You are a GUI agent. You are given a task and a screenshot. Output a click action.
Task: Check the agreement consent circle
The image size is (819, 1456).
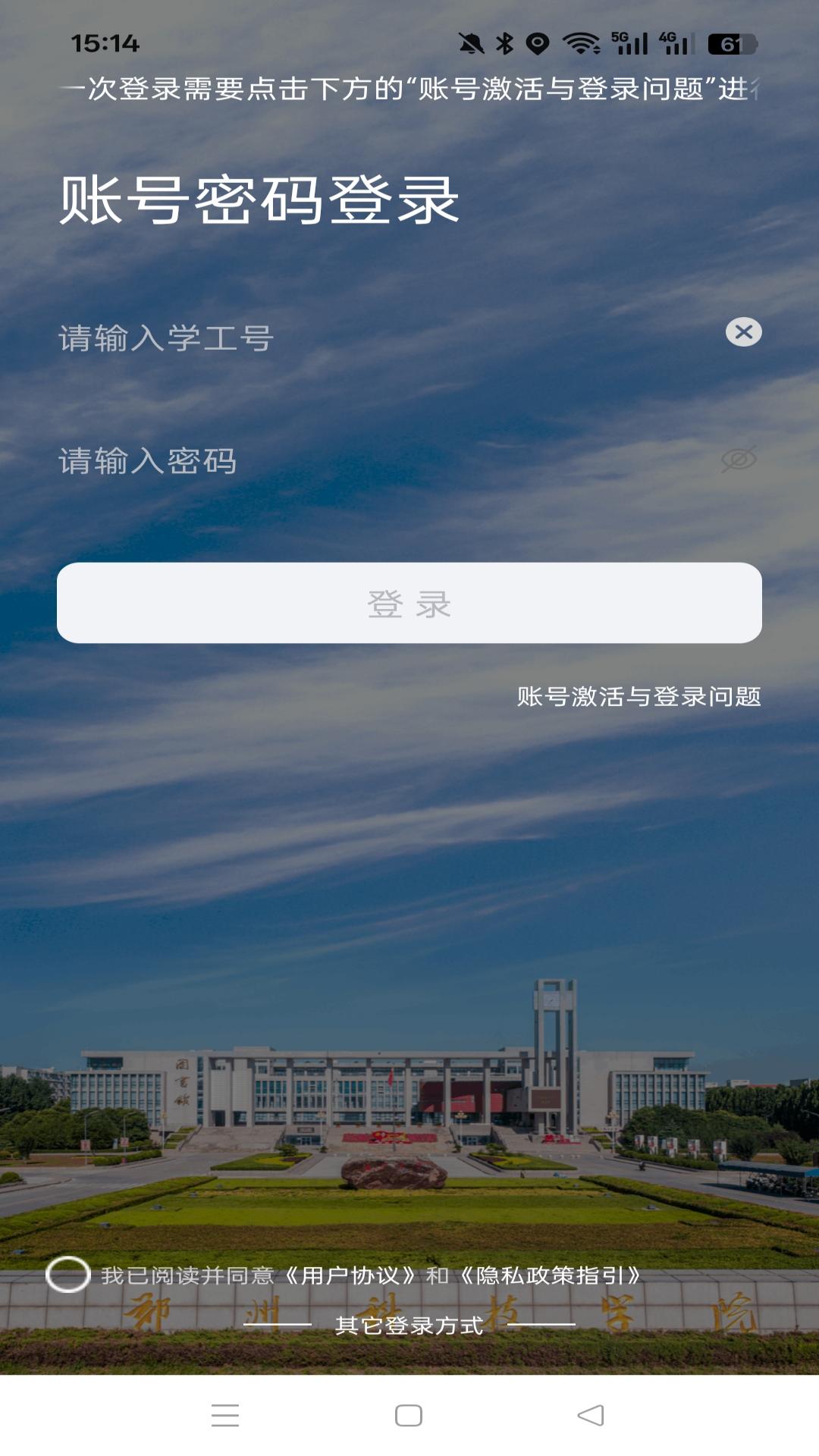point(68,1275)
